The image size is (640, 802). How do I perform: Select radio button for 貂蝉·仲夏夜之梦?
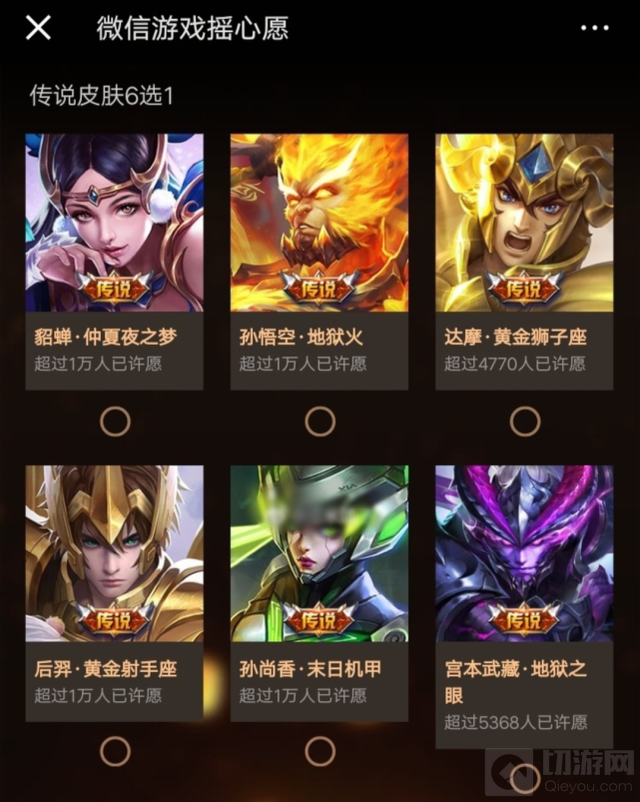115,421
